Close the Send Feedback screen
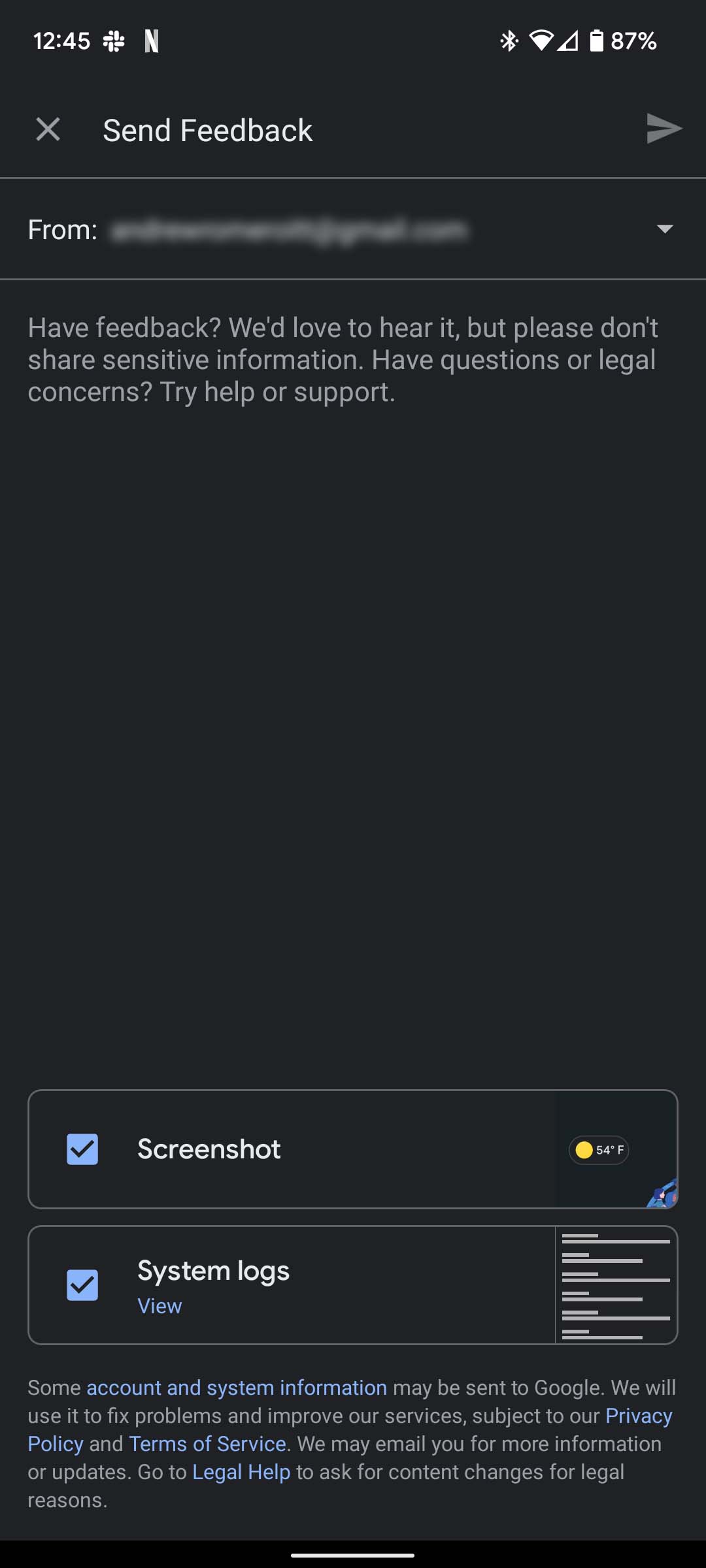The width and height of the screenshot is (706, 1568). (x=48, y=129)
